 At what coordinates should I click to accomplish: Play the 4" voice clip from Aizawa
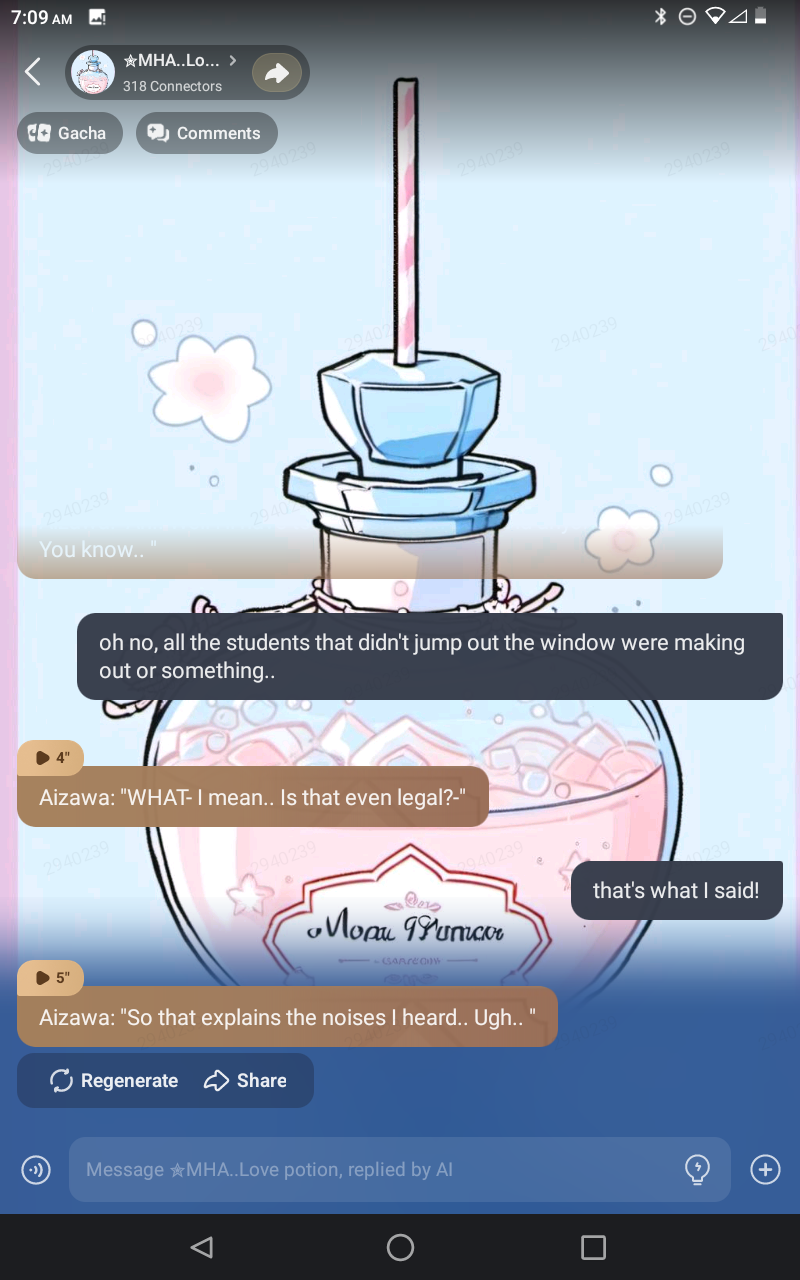click(x=50, y=758)
